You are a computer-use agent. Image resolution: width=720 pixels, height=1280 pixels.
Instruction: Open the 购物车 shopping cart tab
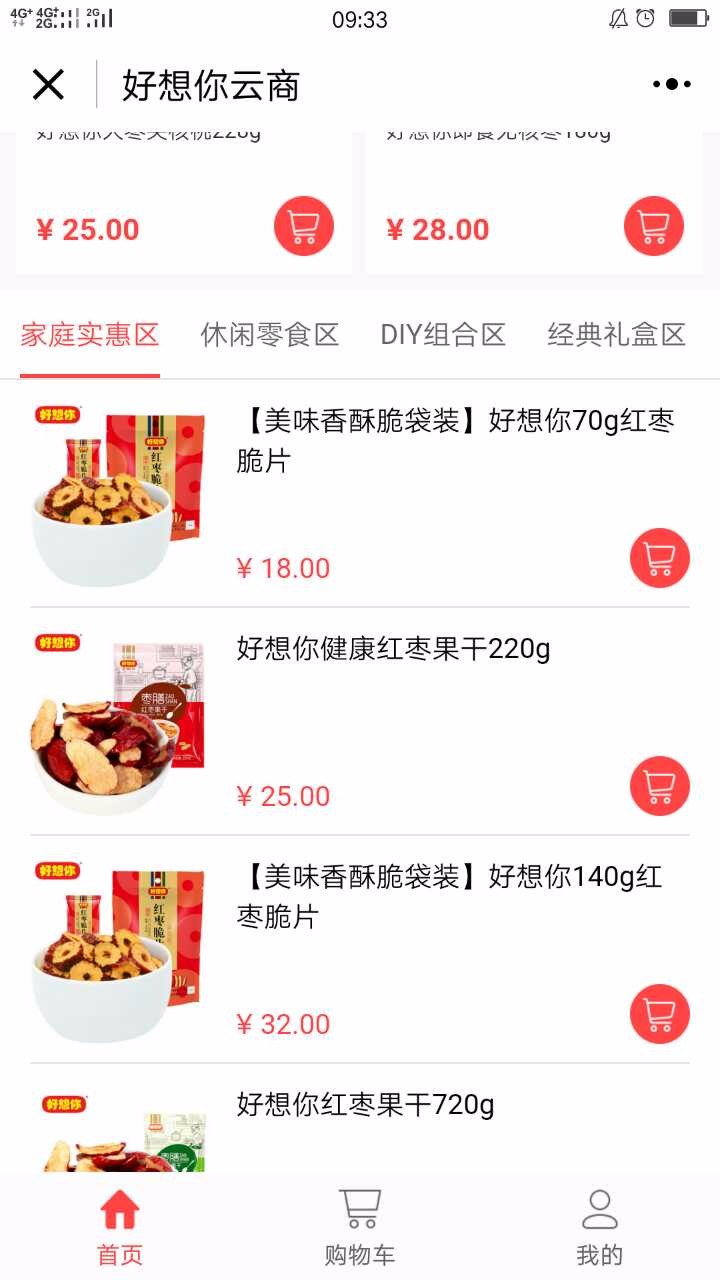tap(360, 1227)
